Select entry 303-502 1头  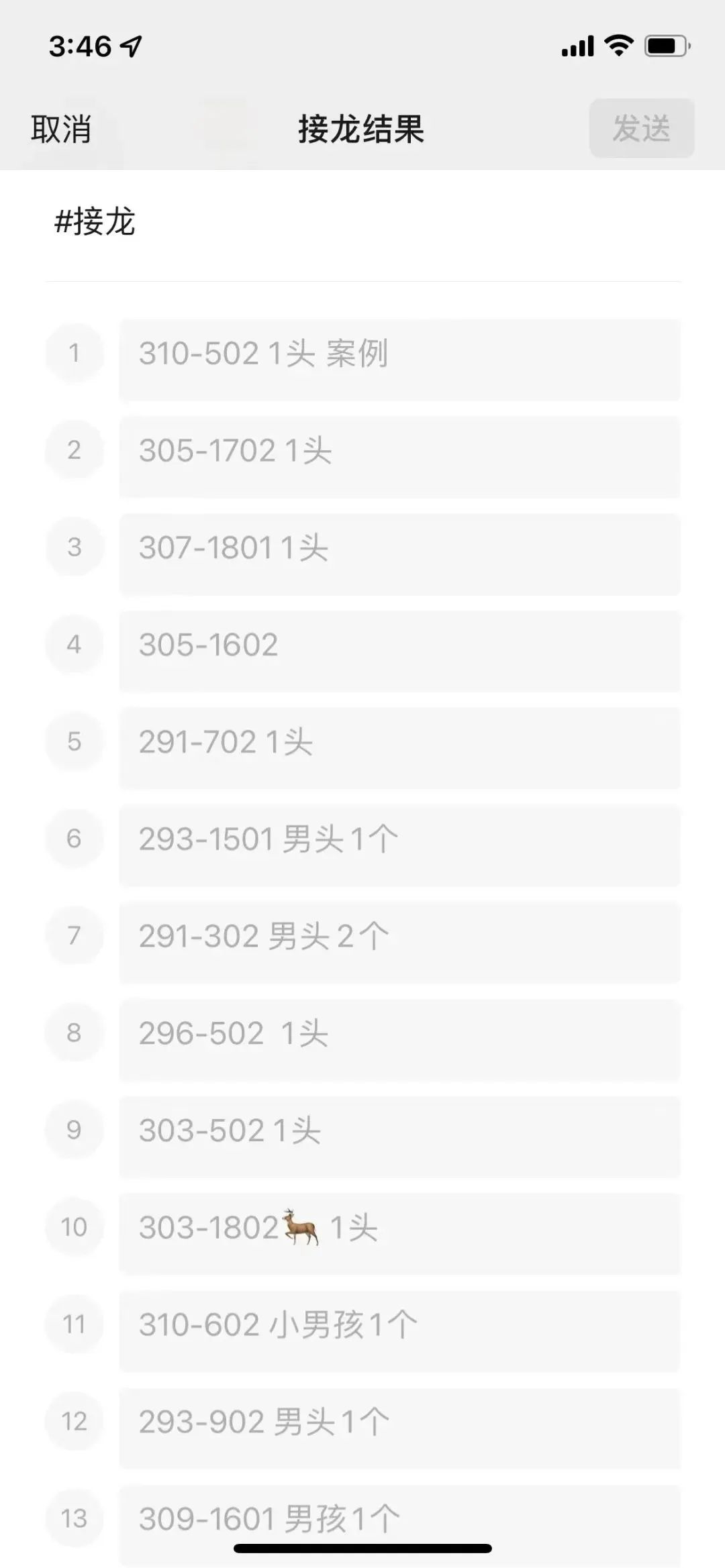pyautogui.click(x=399, y=1136)
